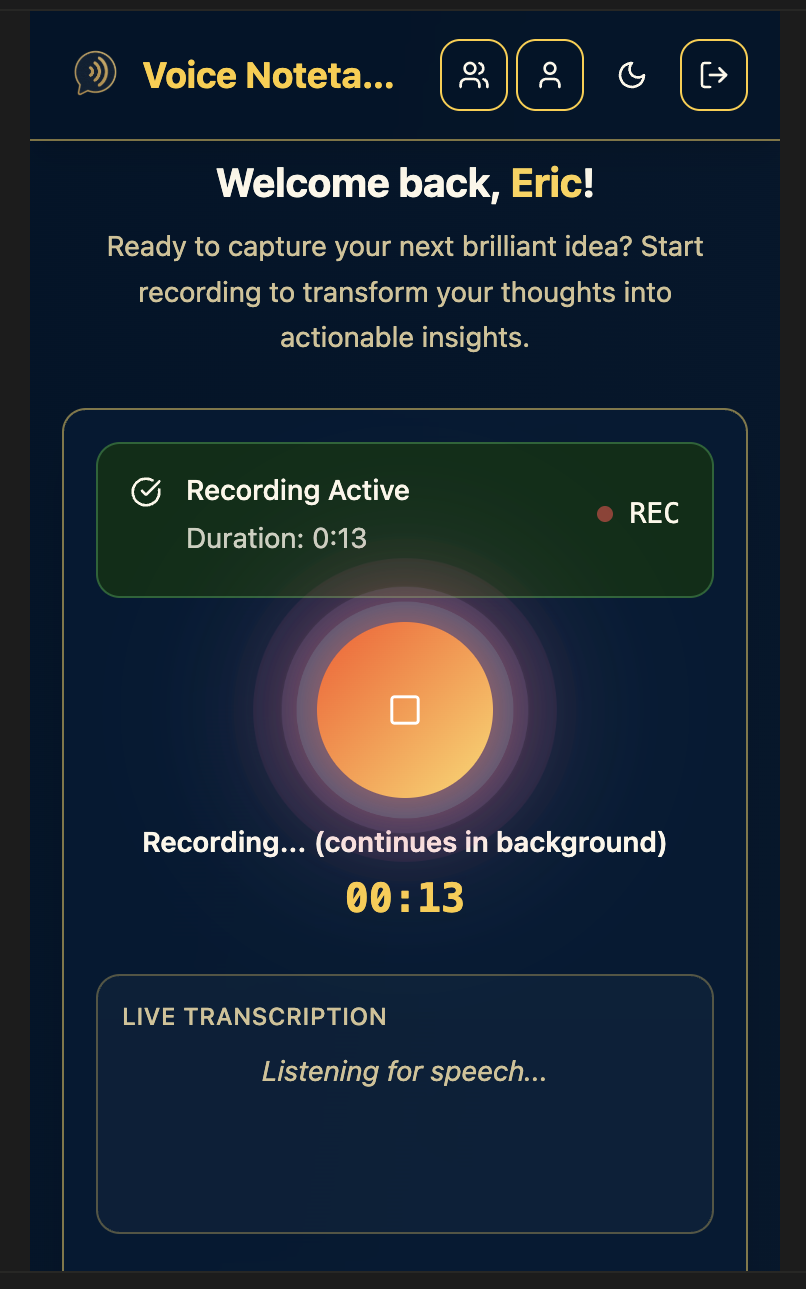Toggle dark mode with the moon icon

[x=632, y=75]
